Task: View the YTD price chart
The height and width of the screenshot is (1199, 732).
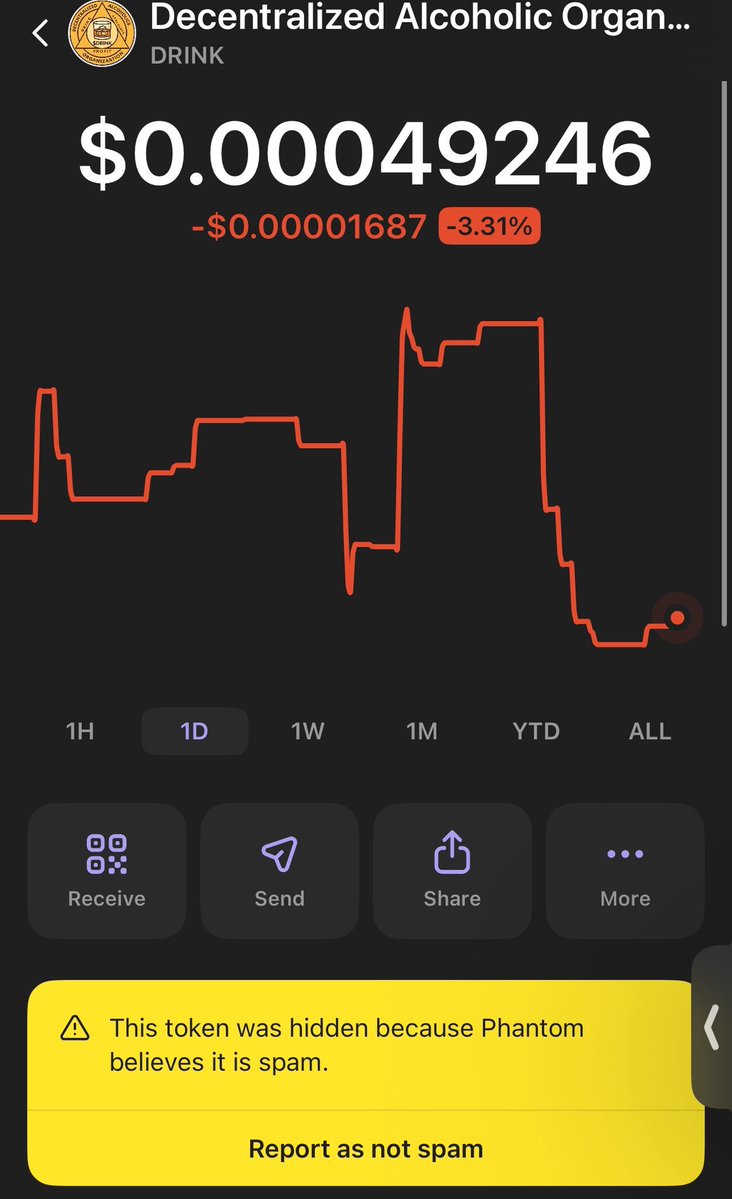Action: [535, 732]
